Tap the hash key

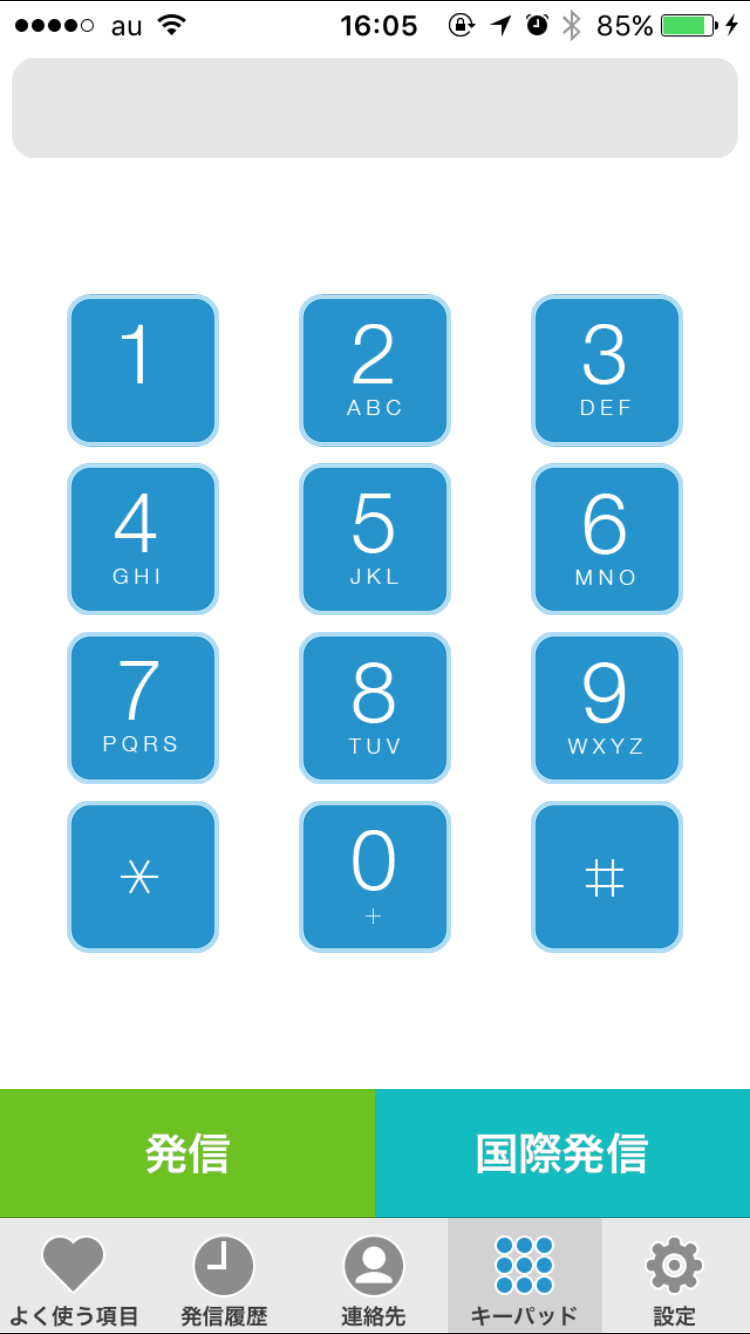(607, 877)
